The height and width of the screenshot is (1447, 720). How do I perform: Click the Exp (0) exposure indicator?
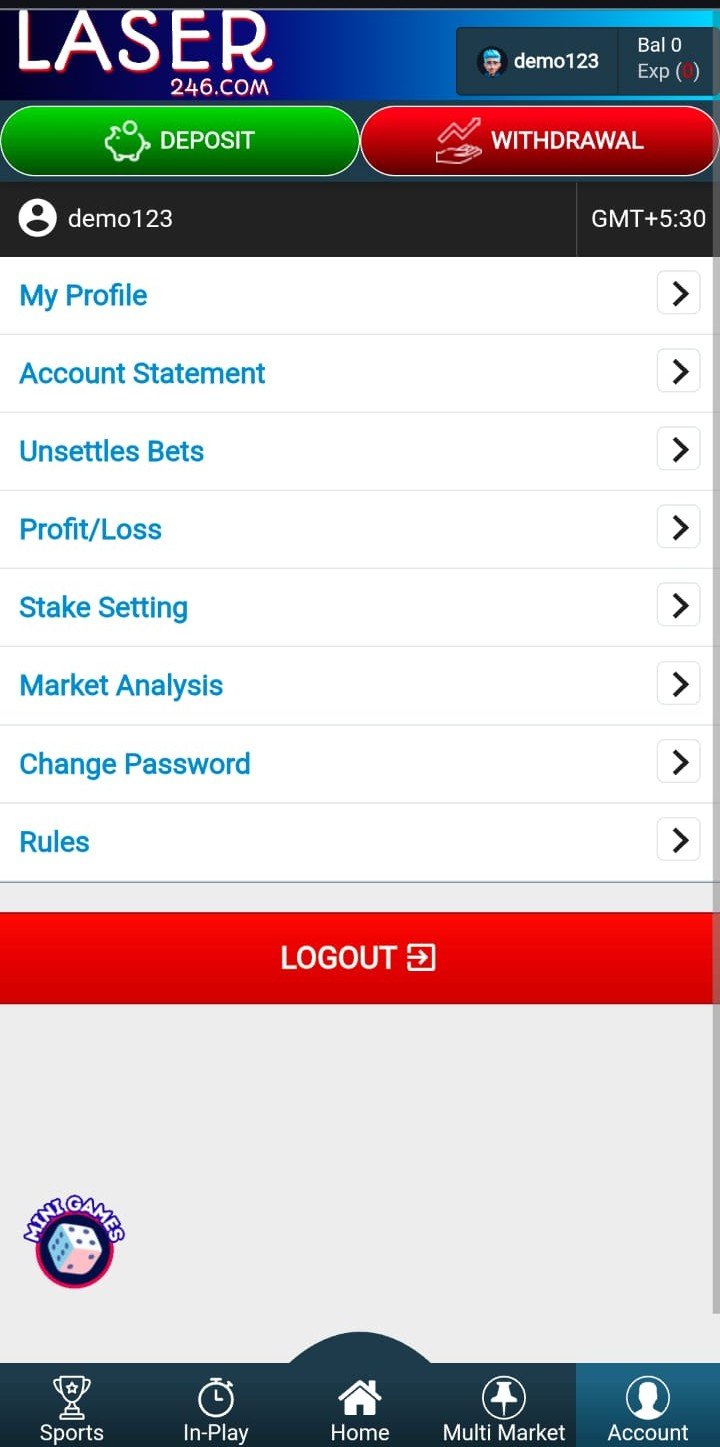tap(666, 71)
